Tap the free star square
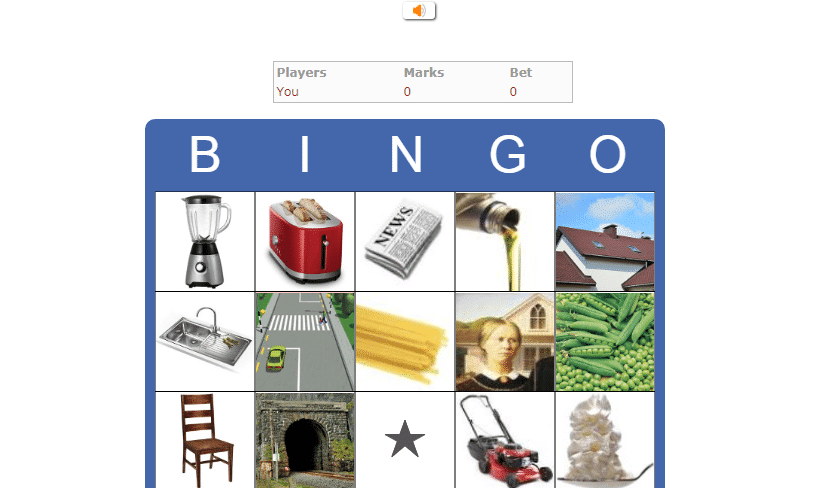This screenshot has height=488, width=838. (x=405, y=440)
